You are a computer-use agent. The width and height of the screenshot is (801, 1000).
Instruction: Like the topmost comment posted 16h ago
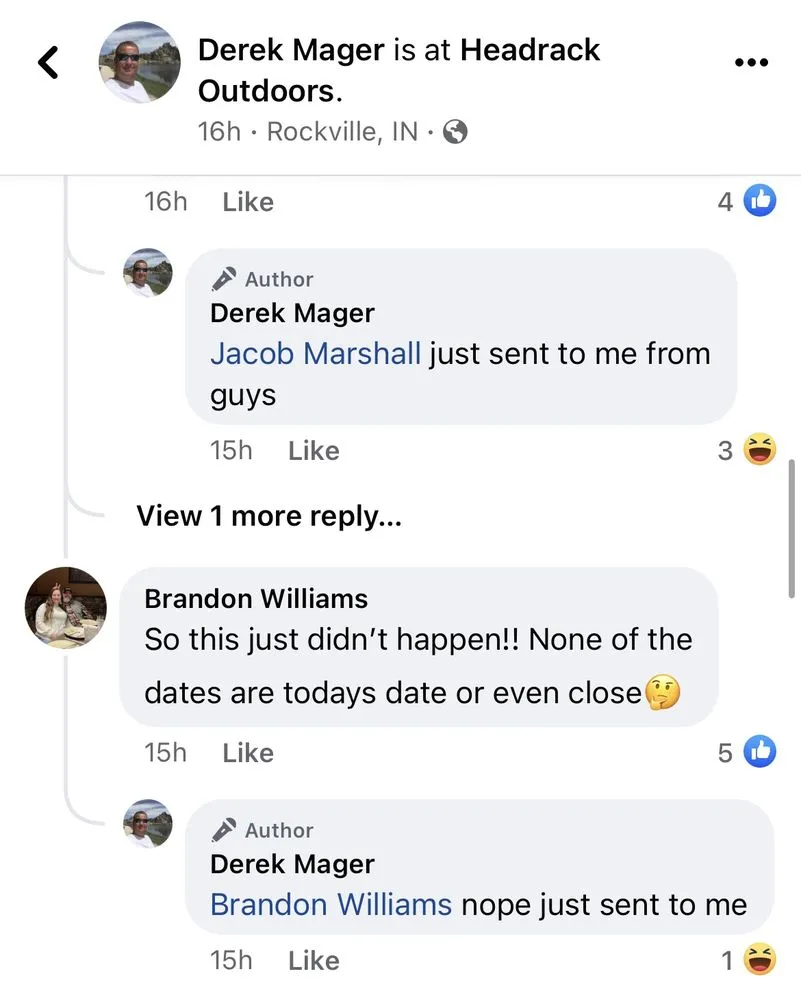[x=248, y=202]
